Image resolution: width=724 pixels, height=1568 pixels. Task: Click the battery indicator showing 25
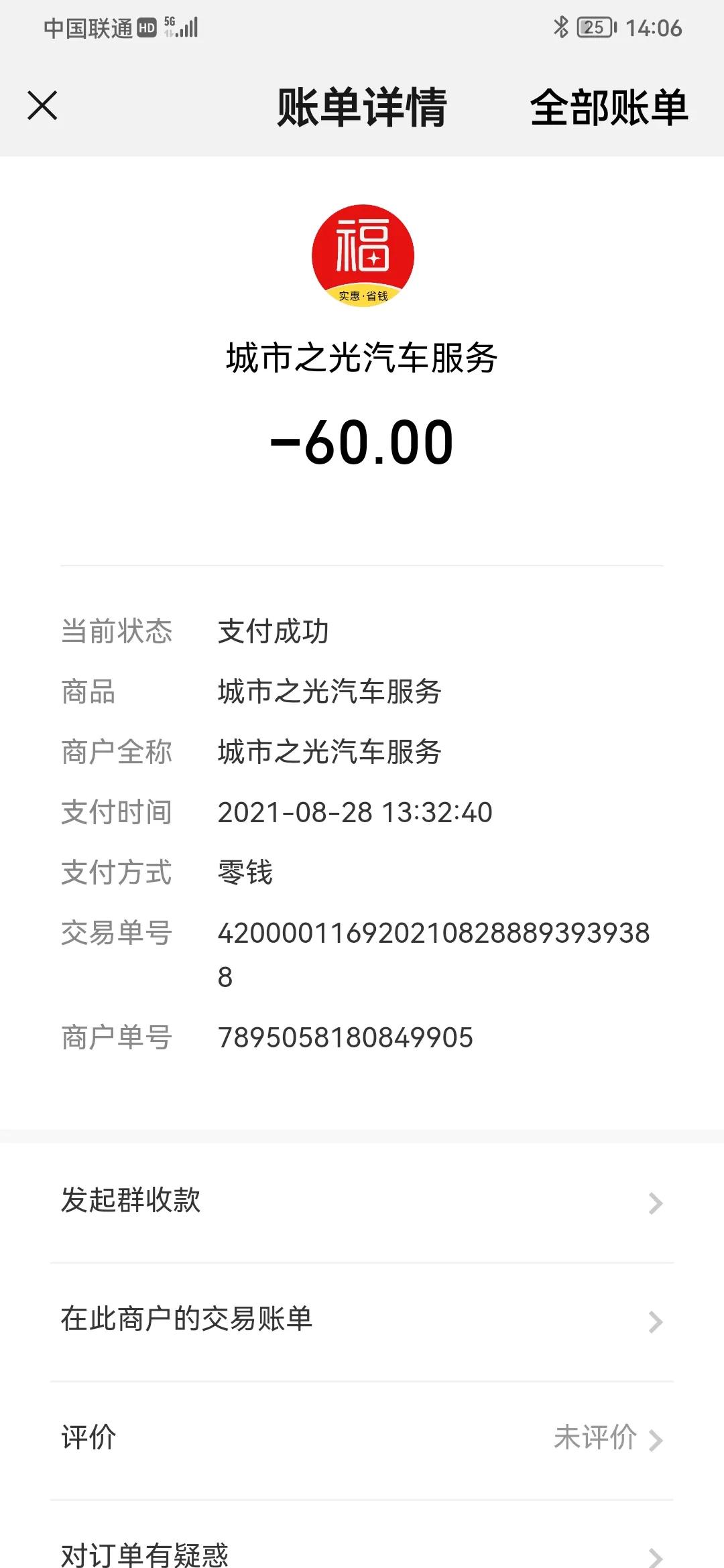click(x=594, y=28)
